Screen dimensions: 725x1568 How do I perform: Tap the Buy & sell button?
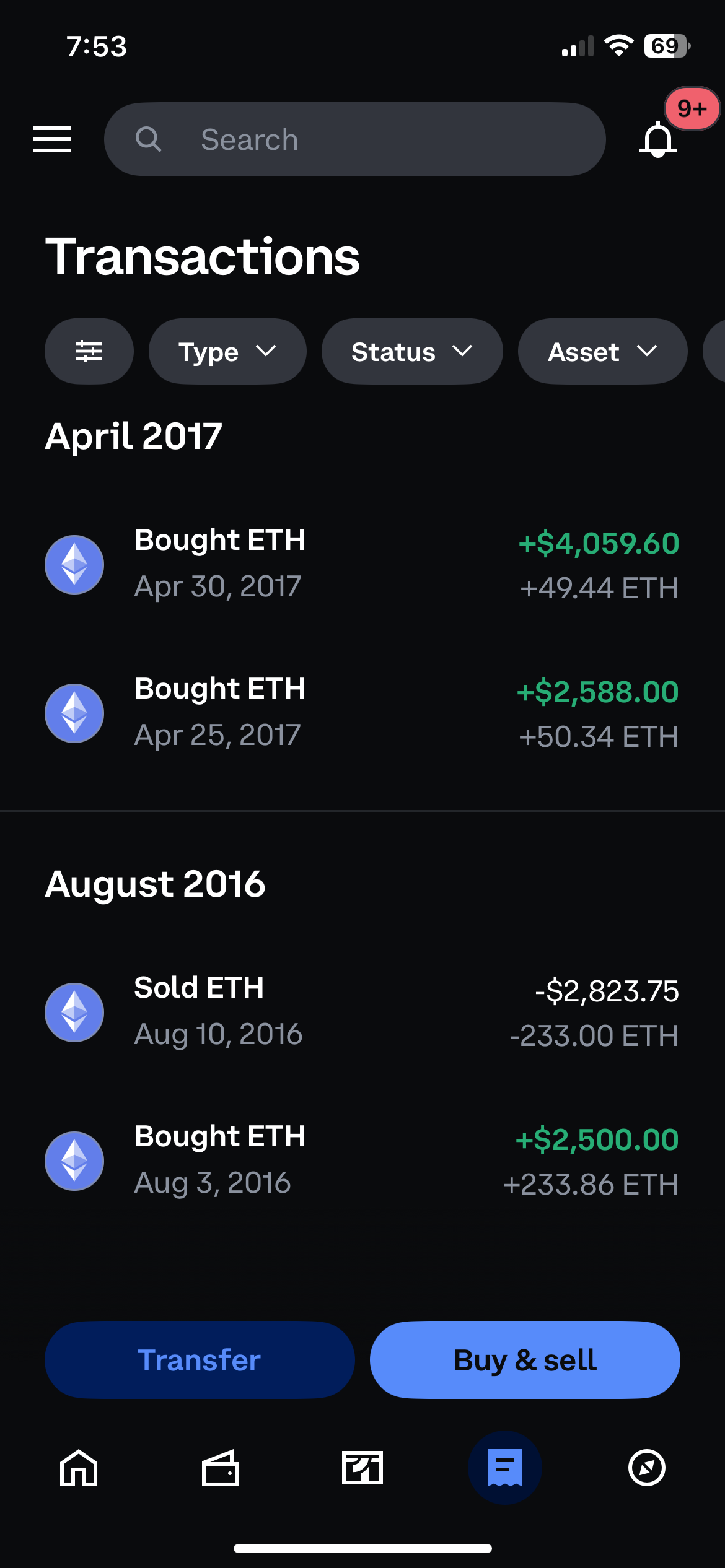pyautogui.click(x=525, y=1360)
